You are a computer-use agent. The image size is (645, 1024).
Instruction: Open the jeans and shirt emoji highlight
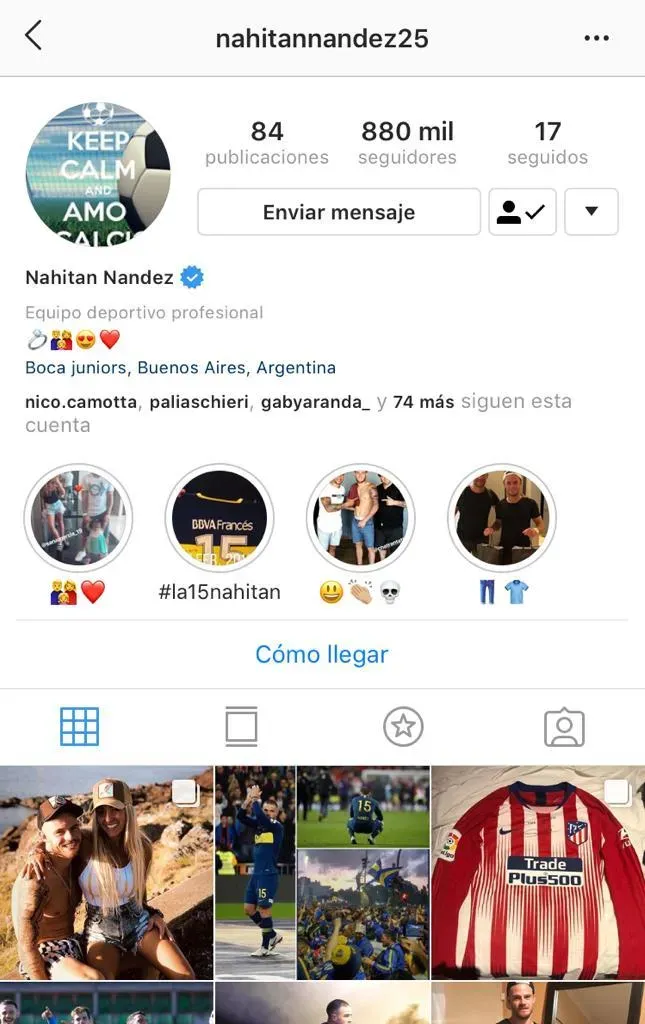[x=502, y=518]
